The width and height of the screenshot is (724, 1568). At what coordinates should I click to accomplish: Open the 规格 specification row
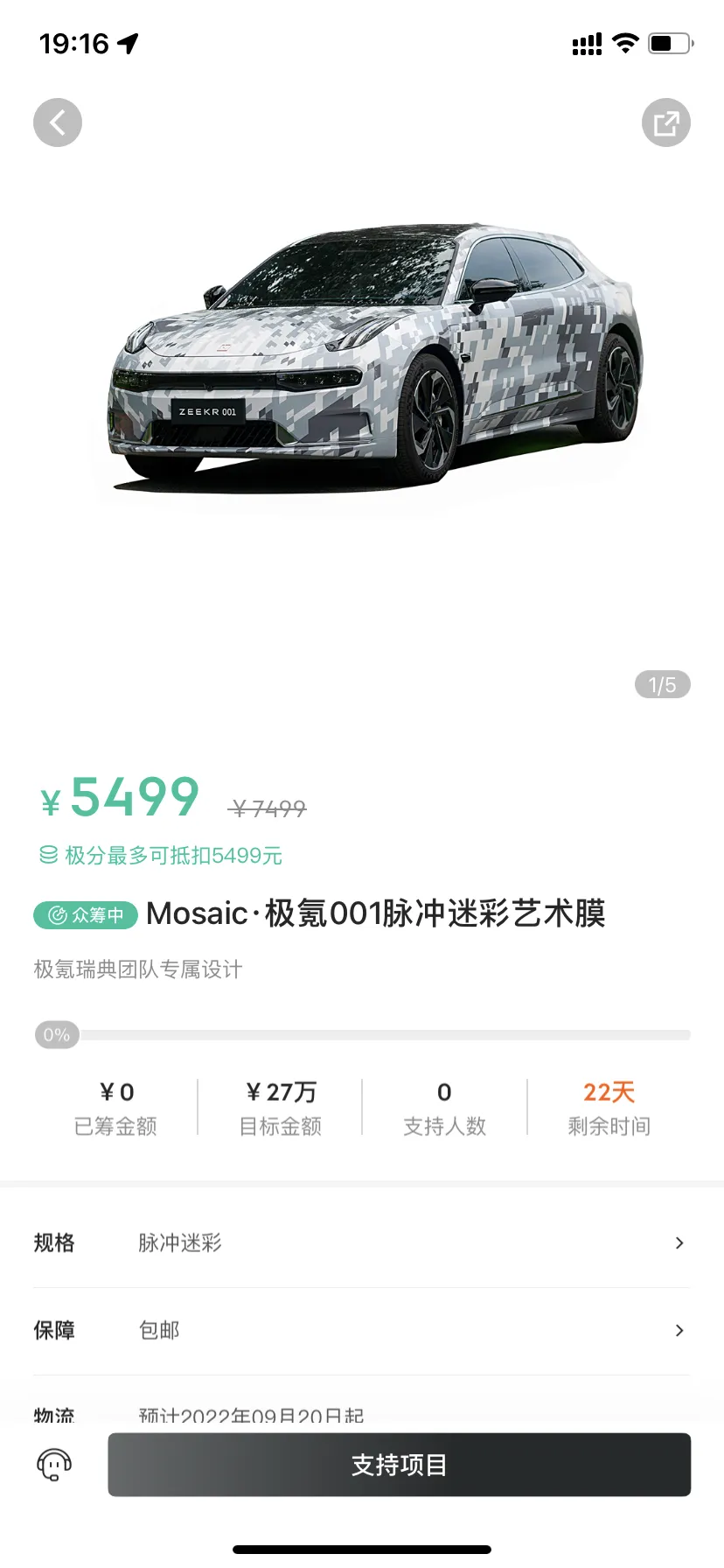(361, 1242)
